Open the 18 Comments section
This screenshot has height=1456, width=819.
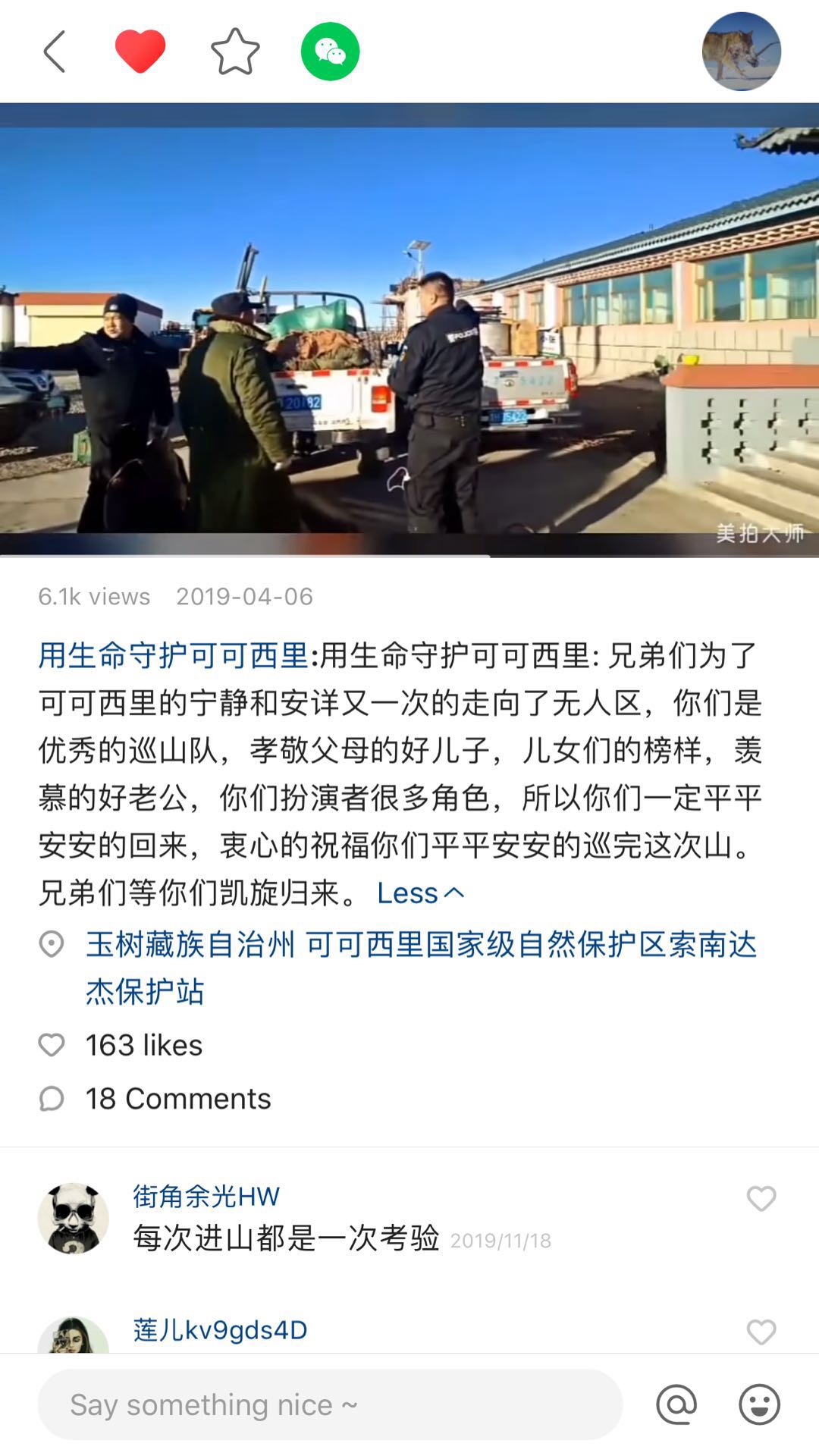[177, 1099]
